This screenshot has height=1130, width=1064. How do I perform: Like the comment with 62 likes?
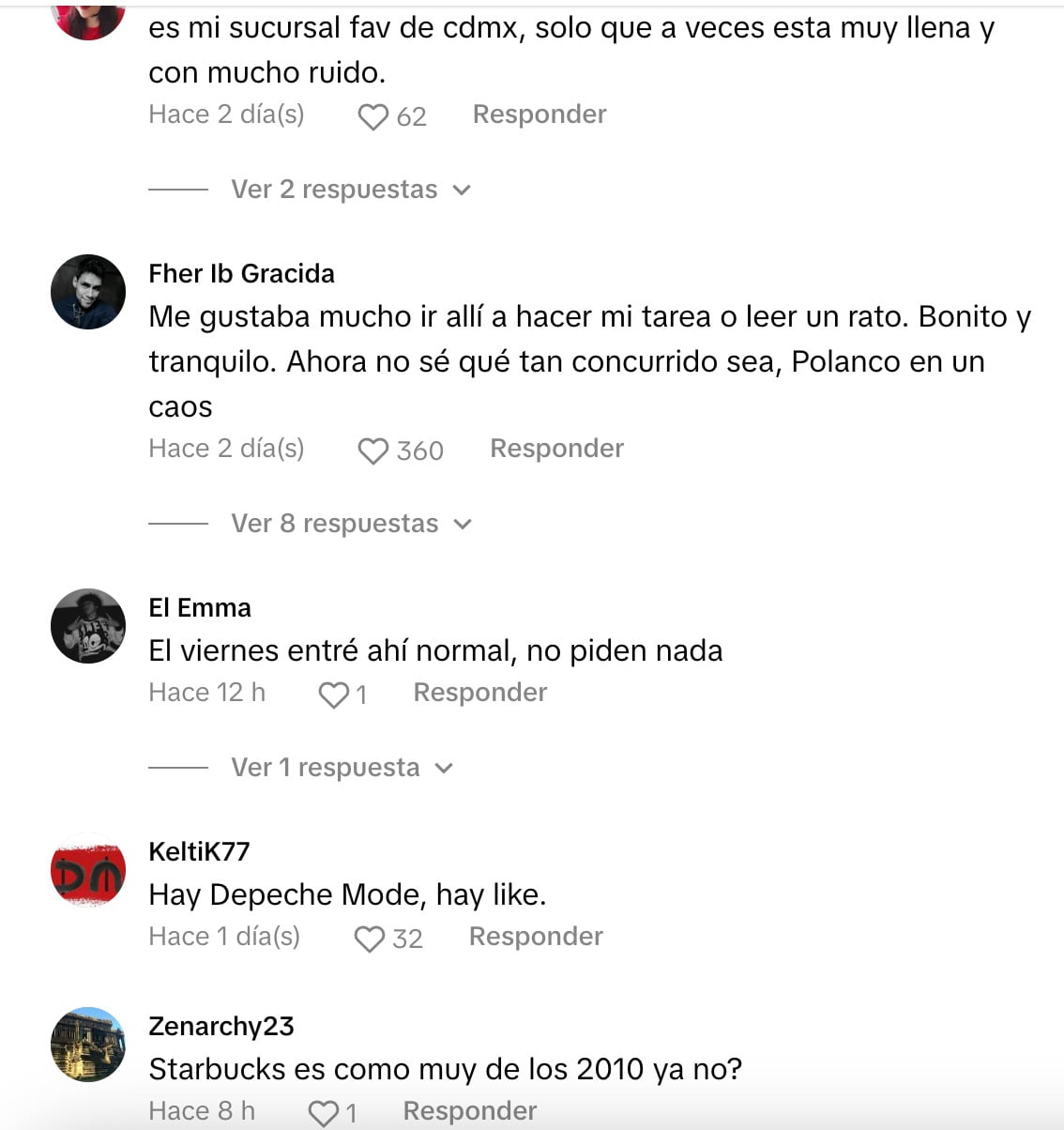(373, 117)
